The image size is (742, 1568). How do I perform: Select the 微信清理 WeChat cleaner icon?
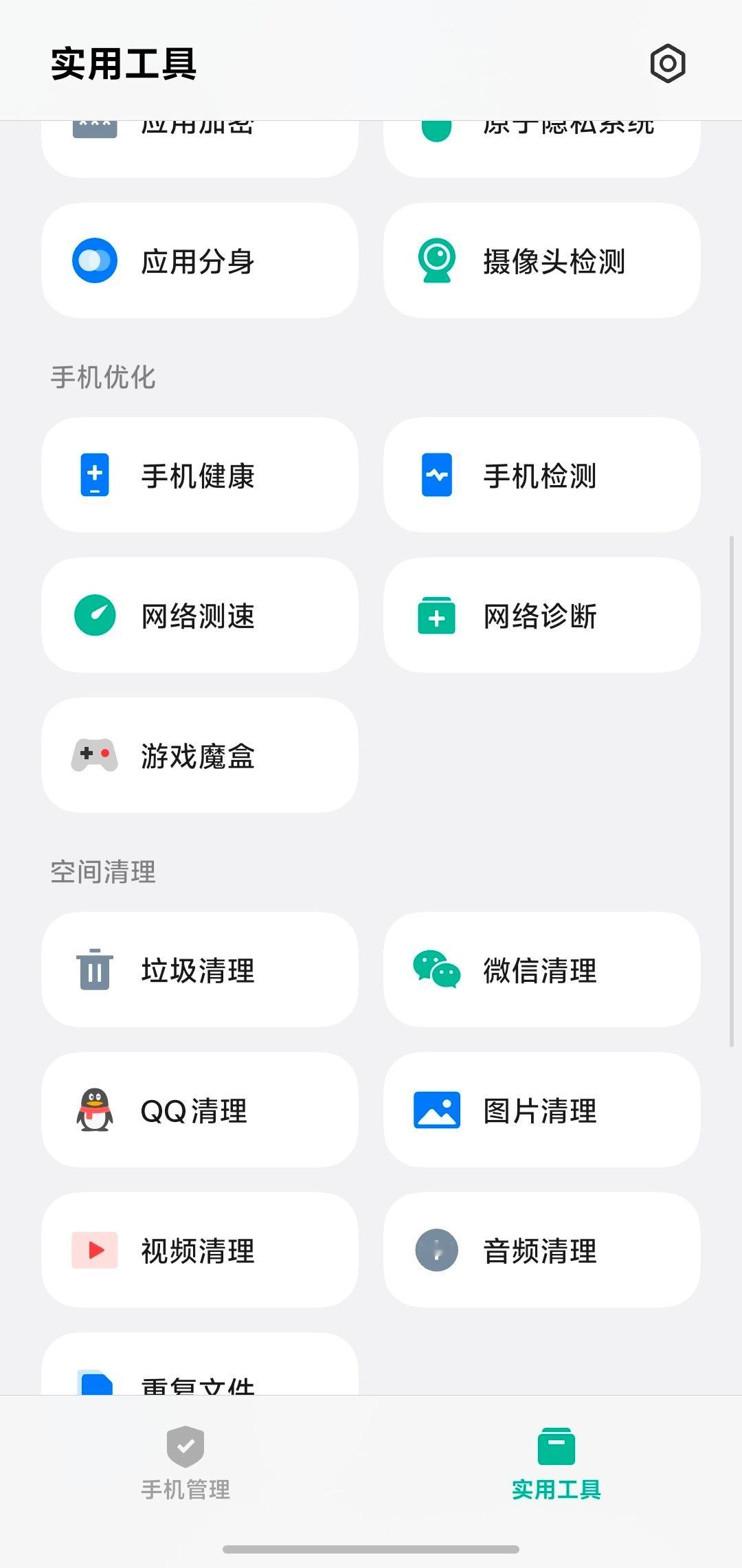click(x=435, y=971)
